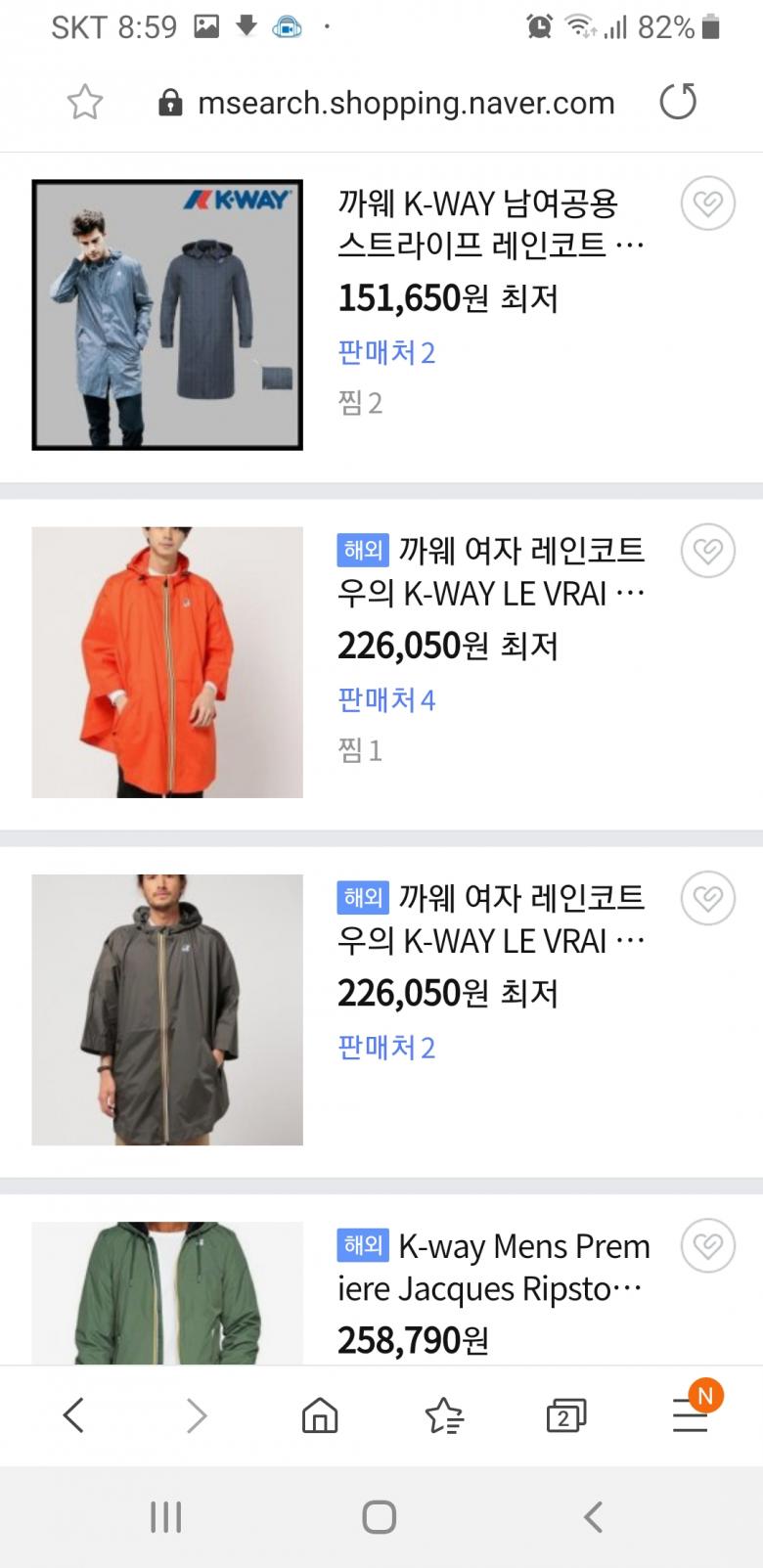Show the open tabs

(565, 1414)
